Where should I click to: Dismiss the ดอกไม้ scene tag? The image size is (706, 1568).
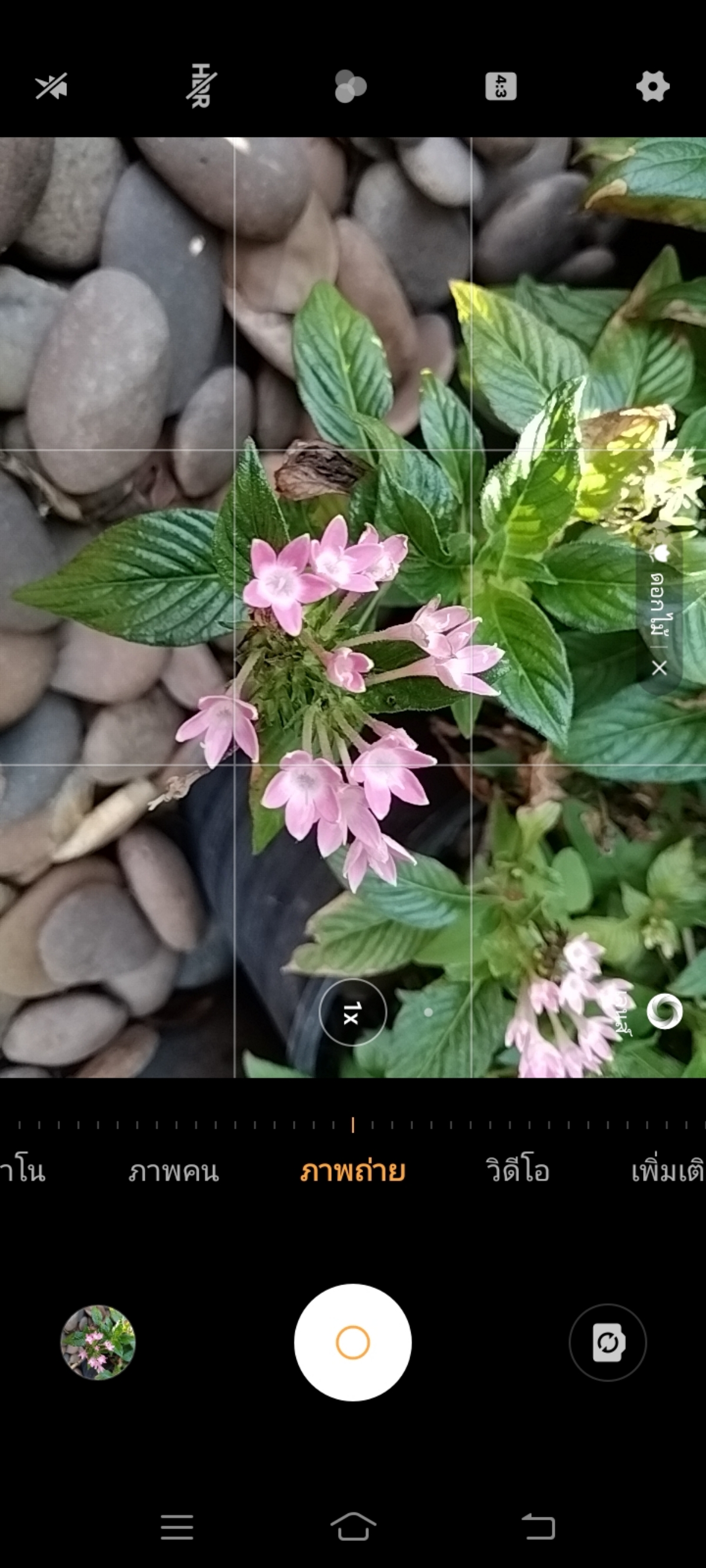(659, 668)
